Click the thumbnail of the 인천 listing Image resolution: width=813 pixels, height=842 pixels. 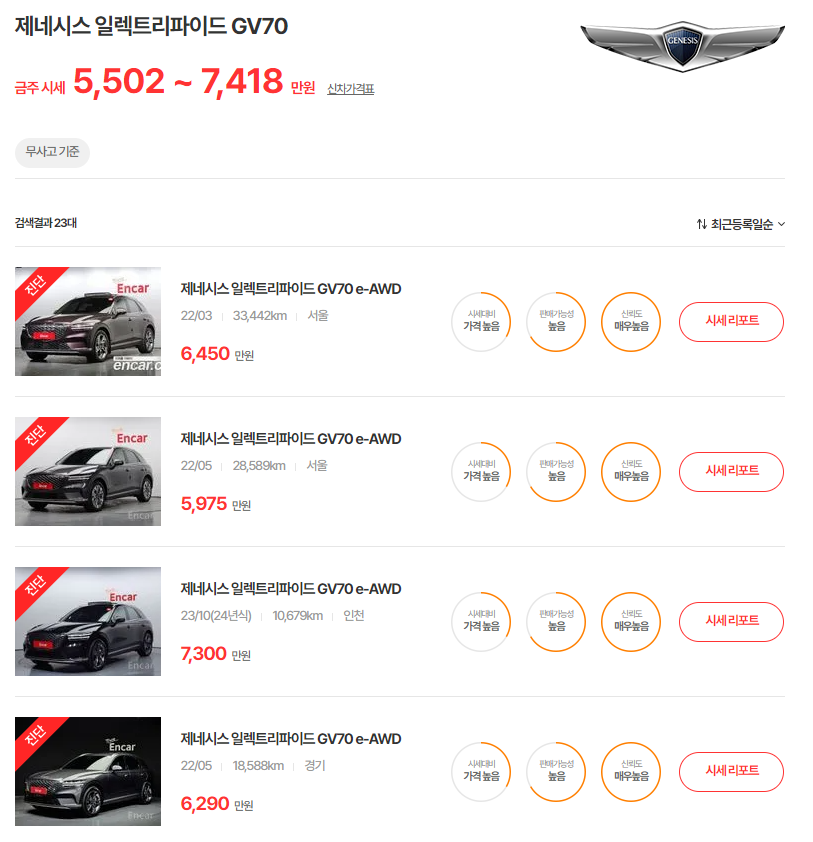point(86,621)
